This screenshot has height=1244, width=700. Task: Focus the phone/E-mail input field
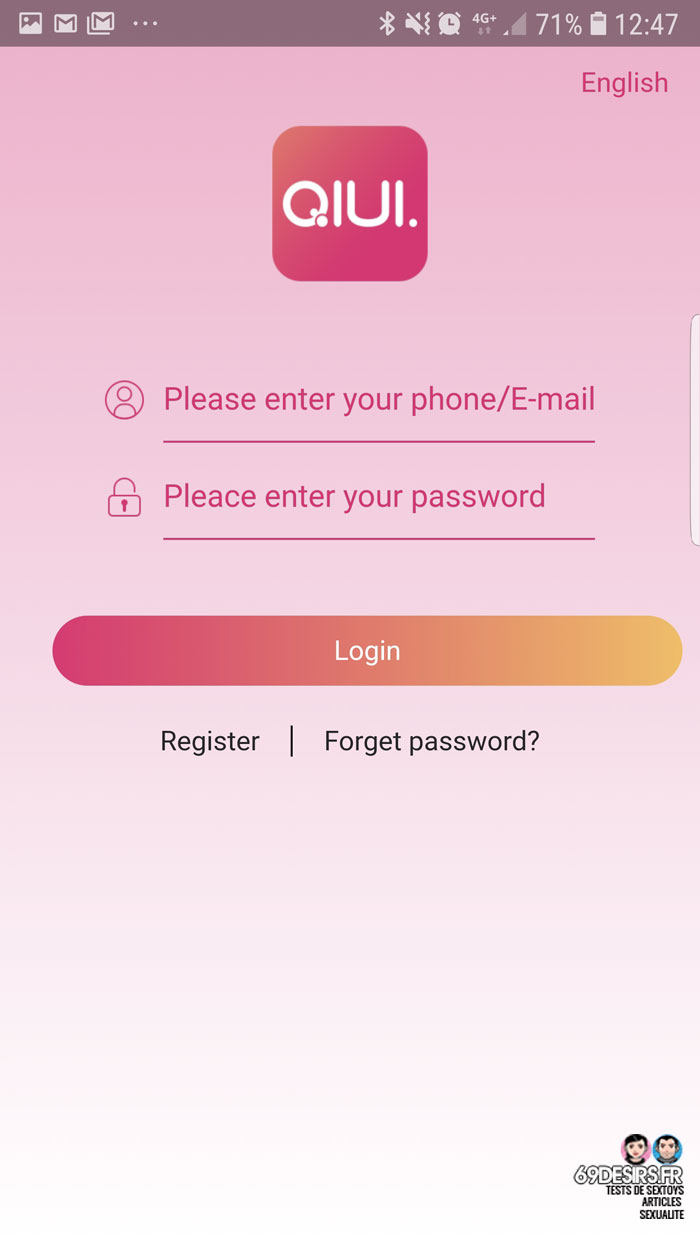tap(379, 400)
